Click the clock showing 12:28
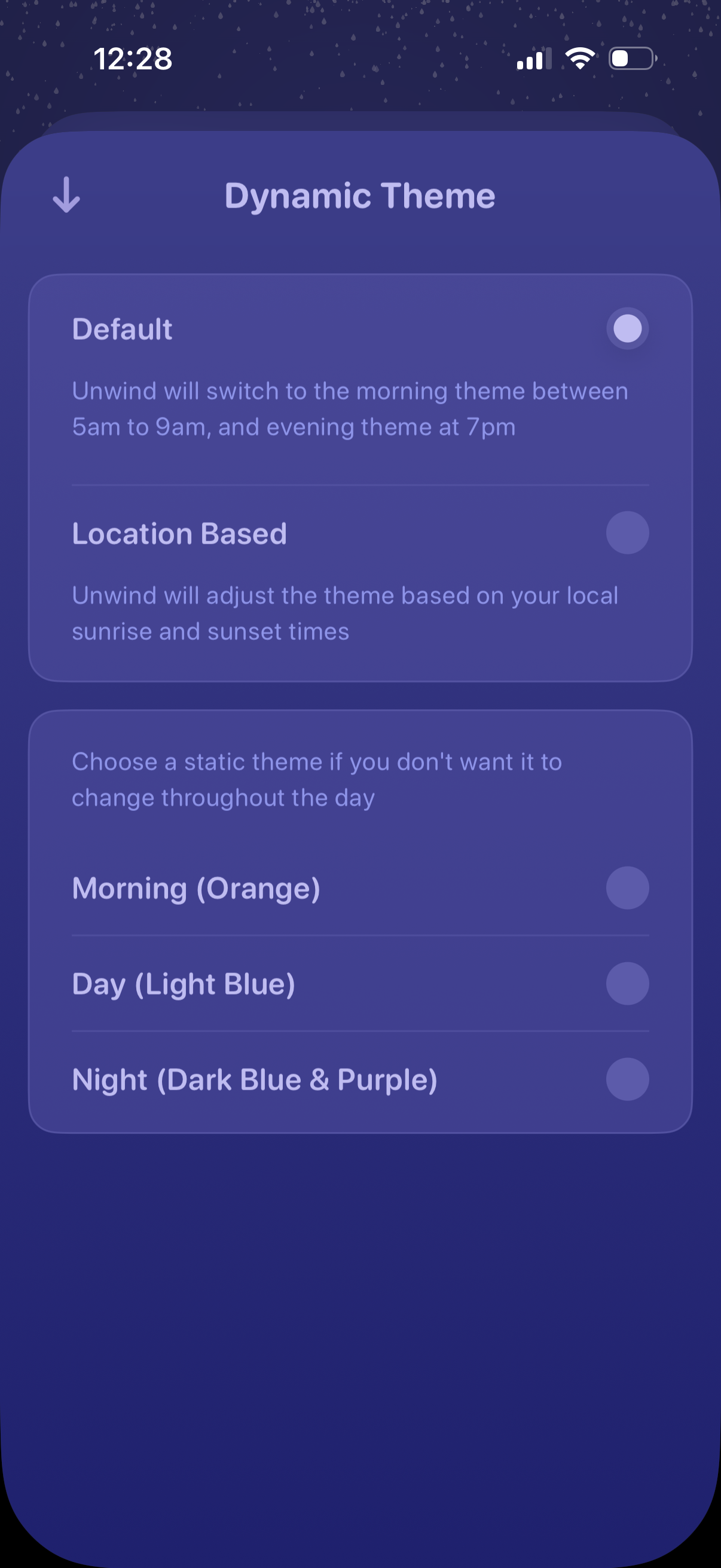 (x=133, y=59)
